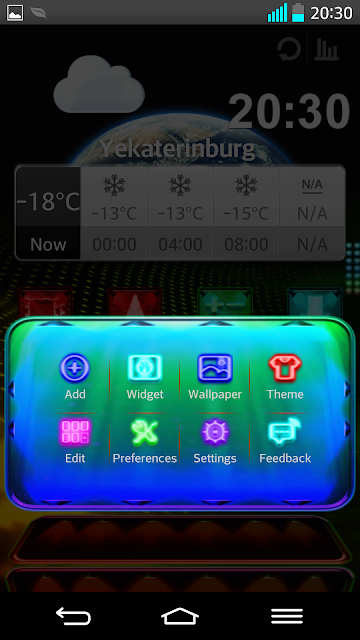Viewport: 360px width, 640px height.
Task: Open the Widget option
Action: point(145,376)
